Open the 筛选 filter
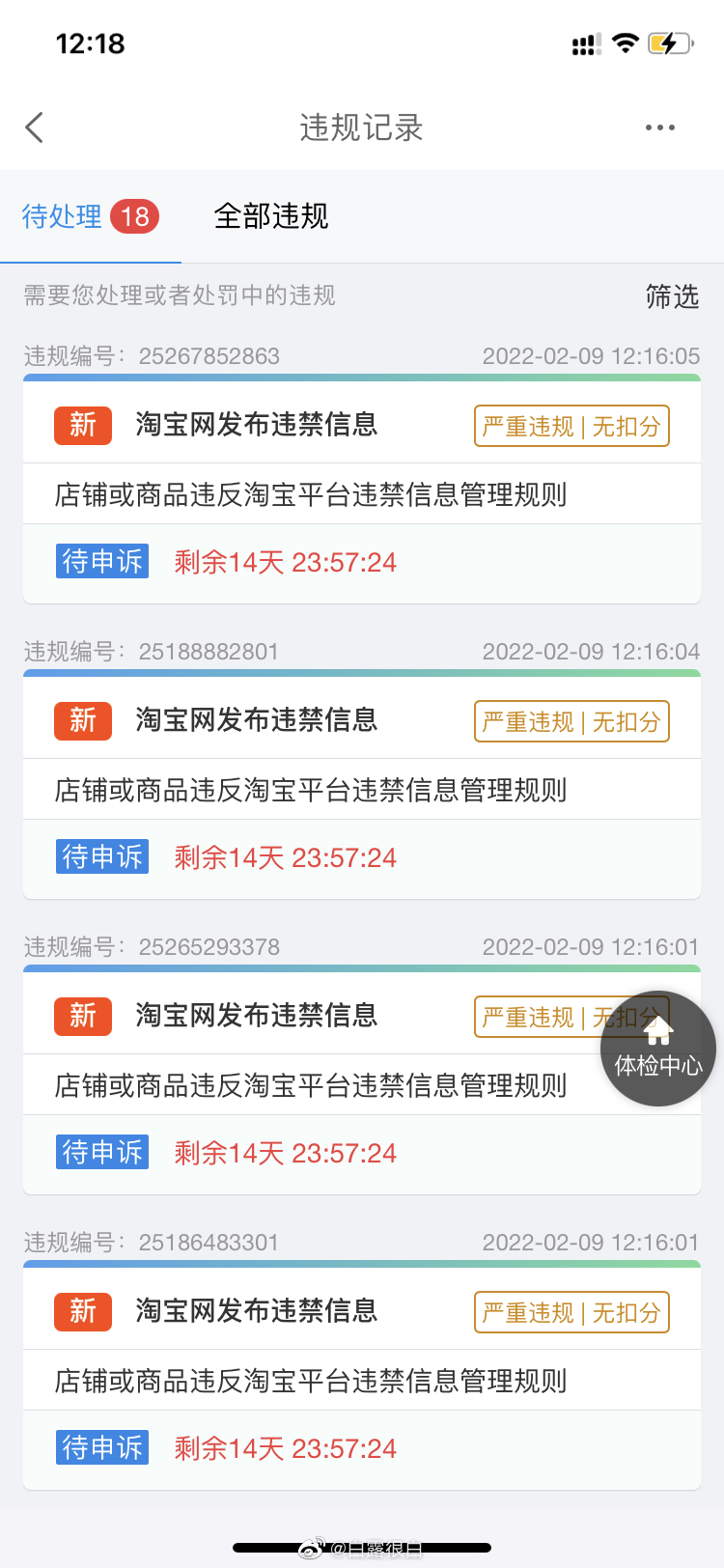This screenshot has height=1568, width=724. tap(673, 296)
